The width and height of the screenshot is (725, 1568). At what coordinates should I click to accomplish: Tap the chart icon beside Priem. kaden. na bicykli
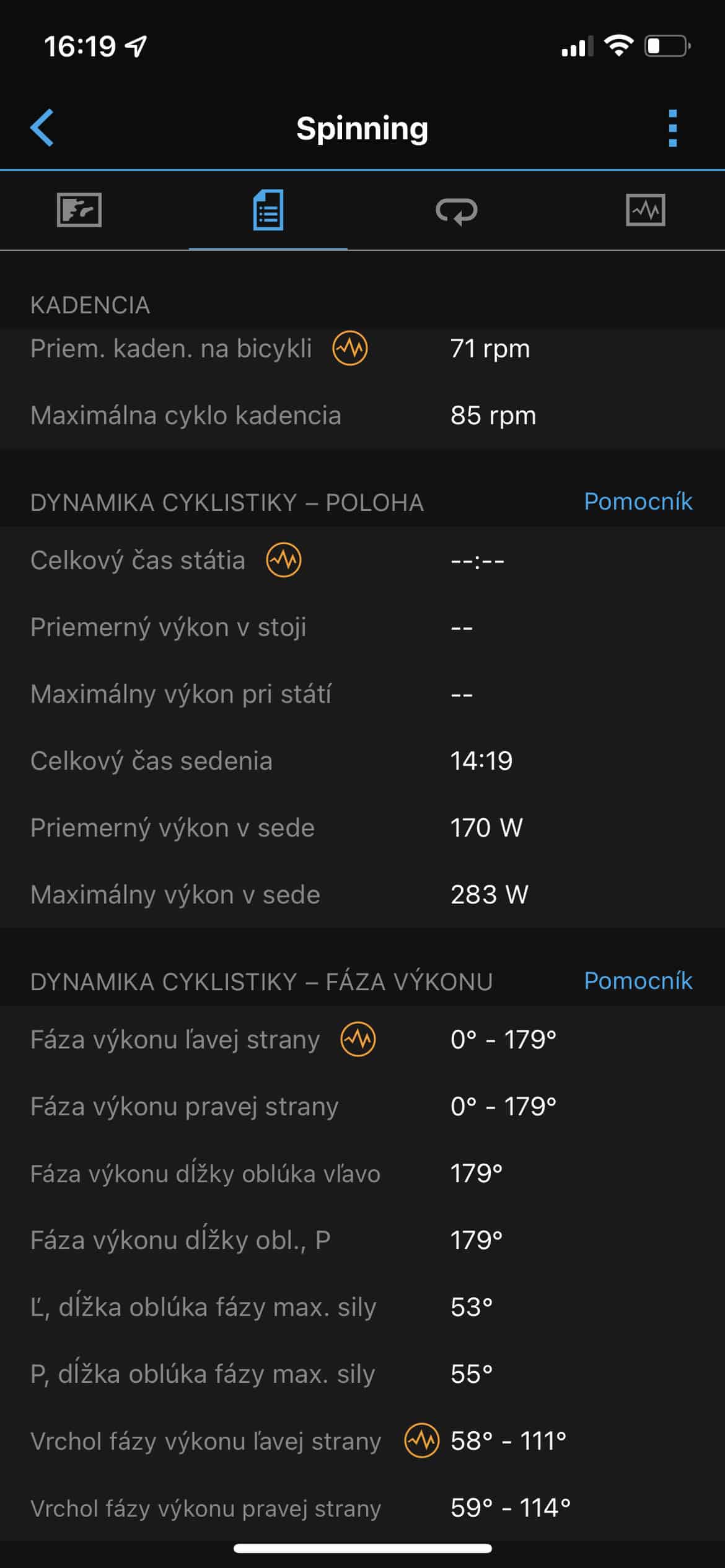tap(350, 348)
